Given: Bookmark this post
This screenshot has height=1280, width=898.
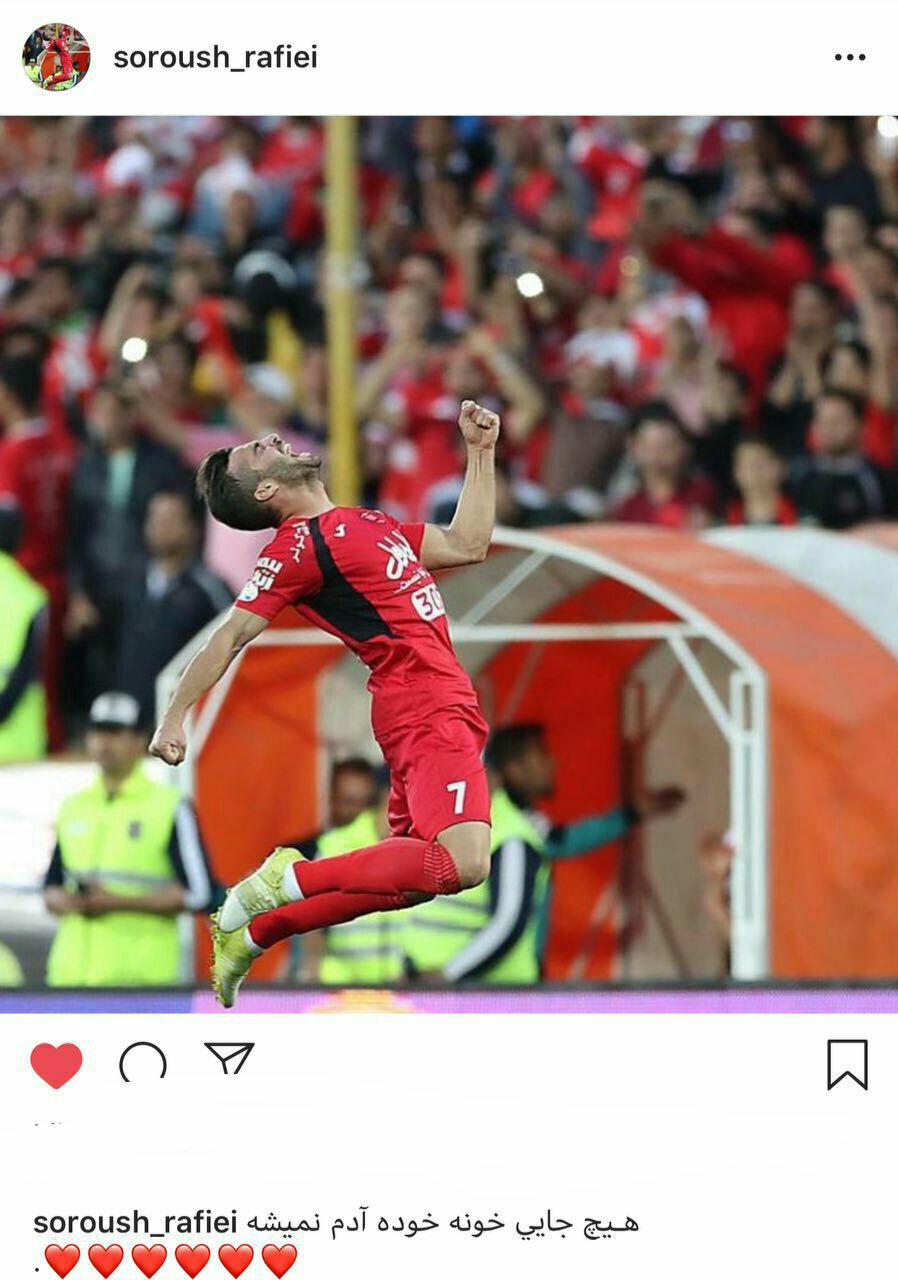Looking at the screenshot, I should tap(847, 1065).
